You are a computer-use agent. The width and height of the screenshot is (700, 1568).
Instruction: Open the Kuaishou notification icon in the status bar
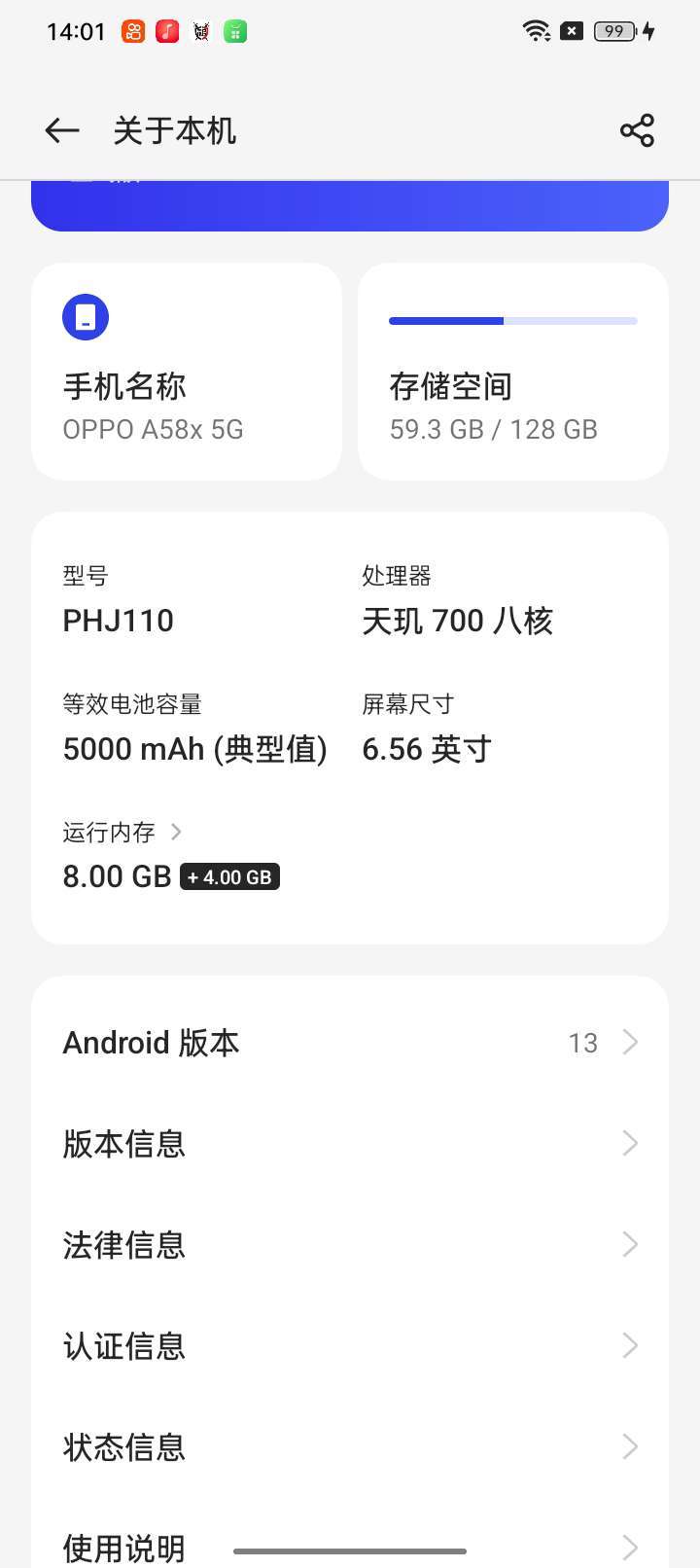(x=133, y=30)
